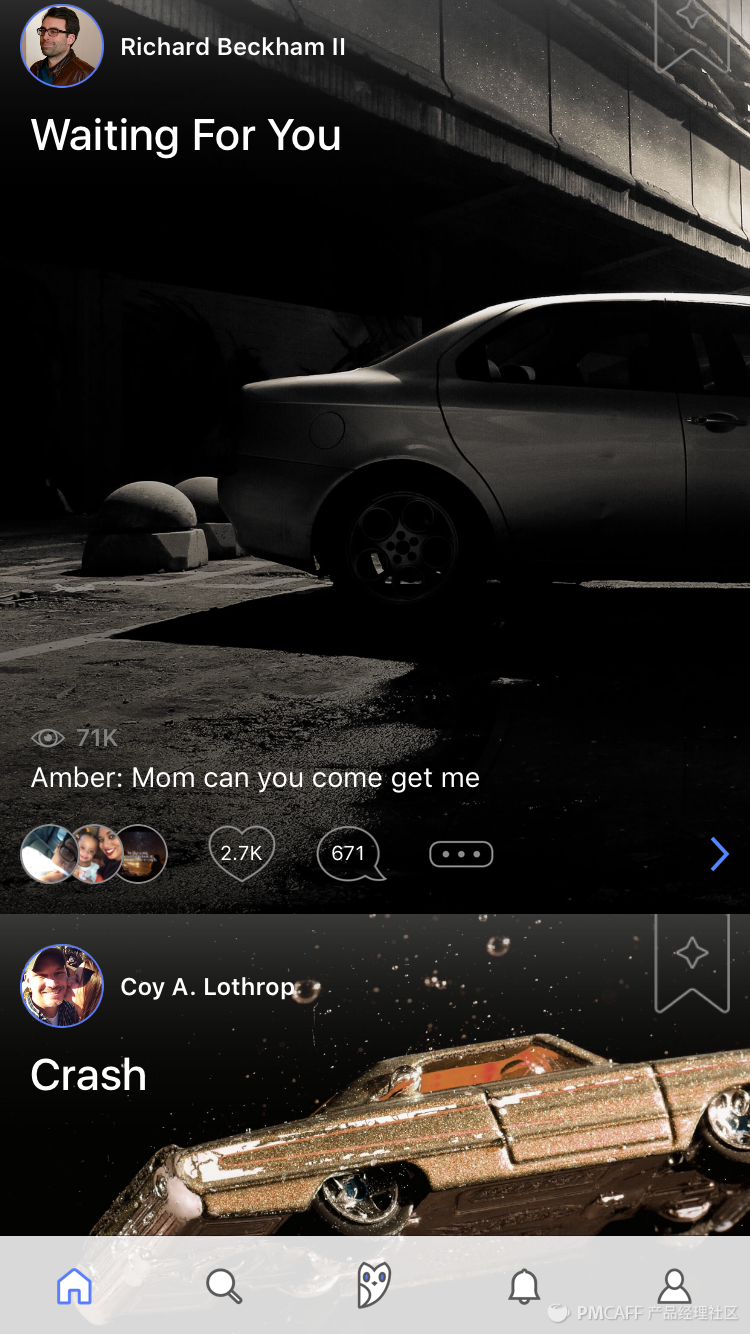Open comments on Waiting For You
Viewport: 750px width, 1334px height.
pos(349,853)
